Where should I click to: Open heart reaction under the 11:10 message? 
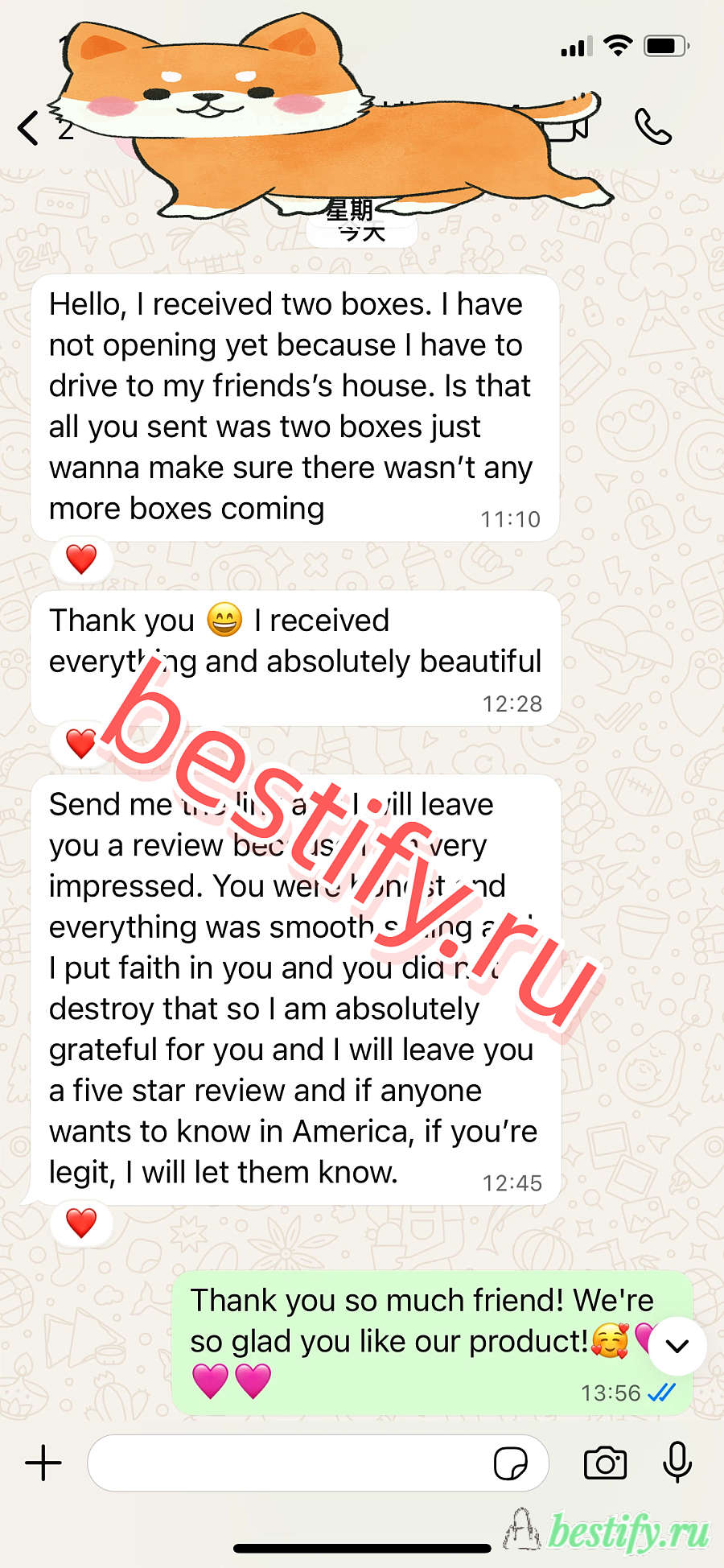[x=81, y=559]
